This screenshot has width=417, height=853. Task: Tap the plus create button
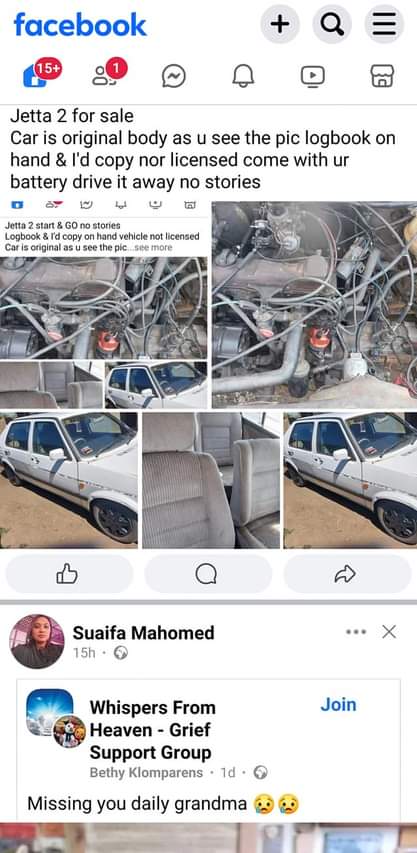click(x=279, y=24)
